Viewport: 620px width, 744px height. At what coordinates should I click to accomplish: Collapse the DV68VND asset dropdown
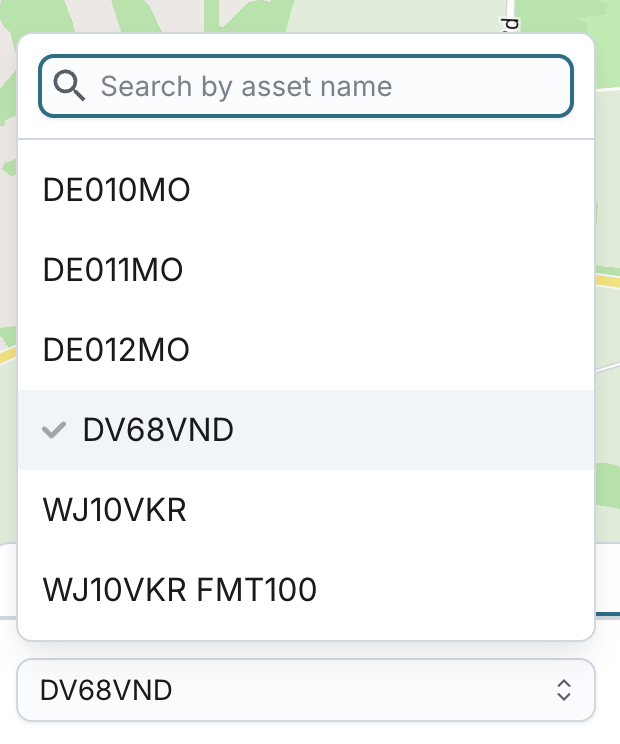coord(306,690)
